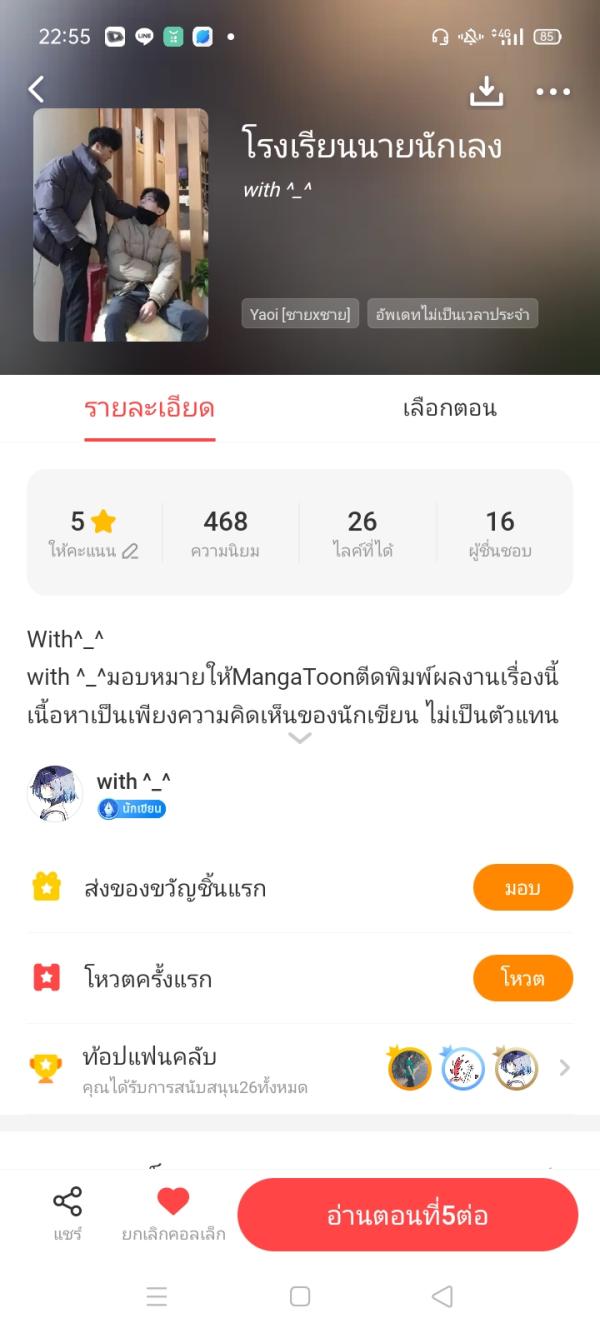Tap the มอบ gift button
The width and height of the screenshot is (600, 1333).
click(x=522, y=888)
